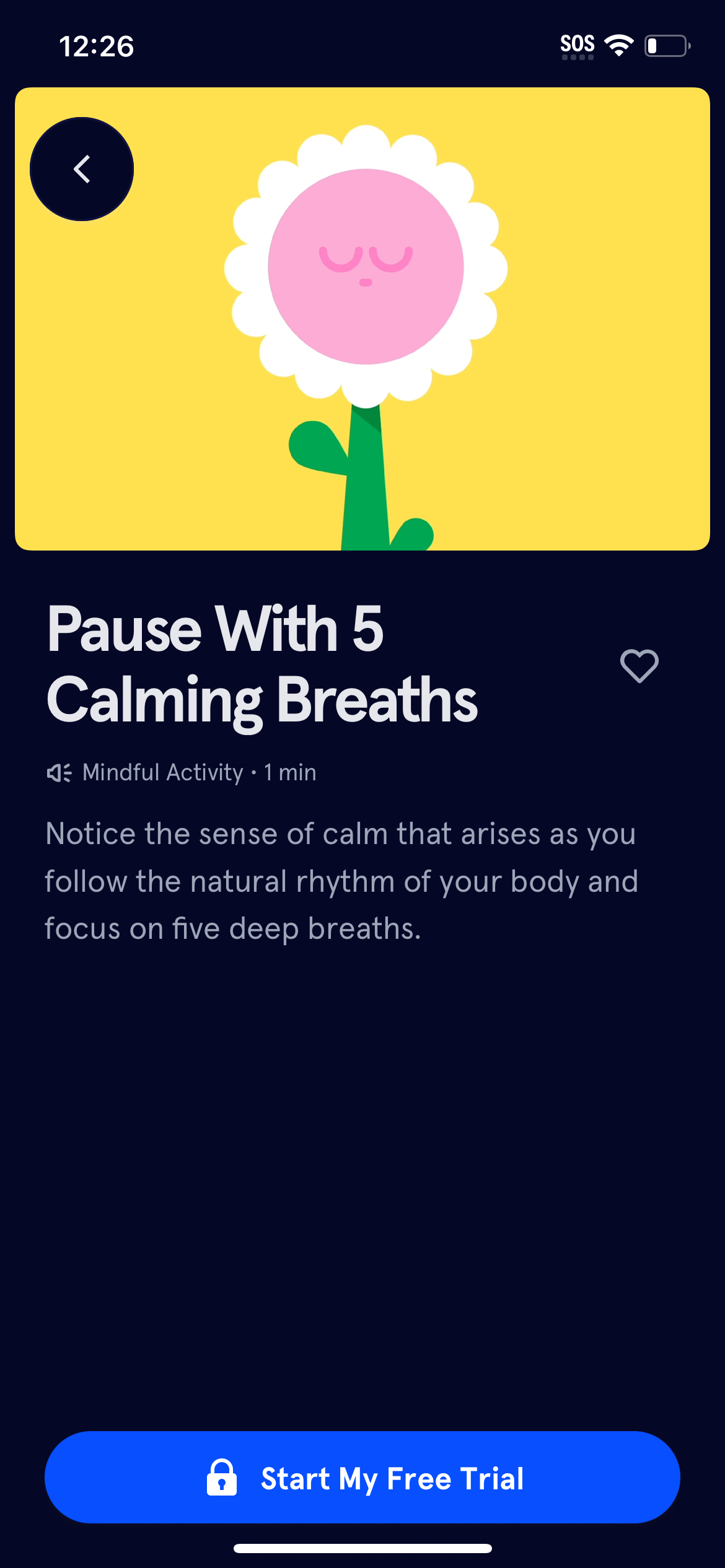Tap the lock icon inside the trial button
This screenshot has height=1568, width=725.
223,1479
